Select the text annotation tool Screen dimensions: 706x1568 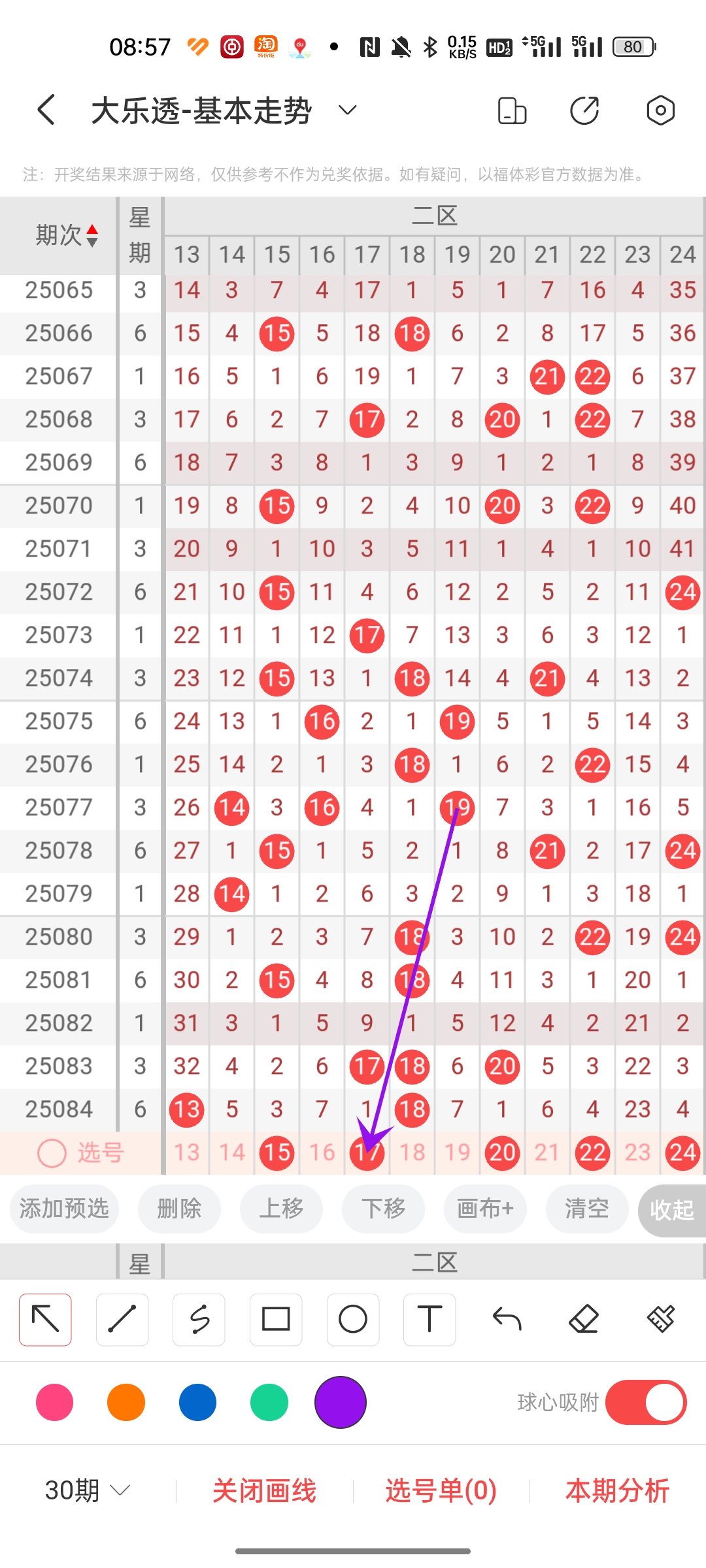click(x=429, y=1319)
